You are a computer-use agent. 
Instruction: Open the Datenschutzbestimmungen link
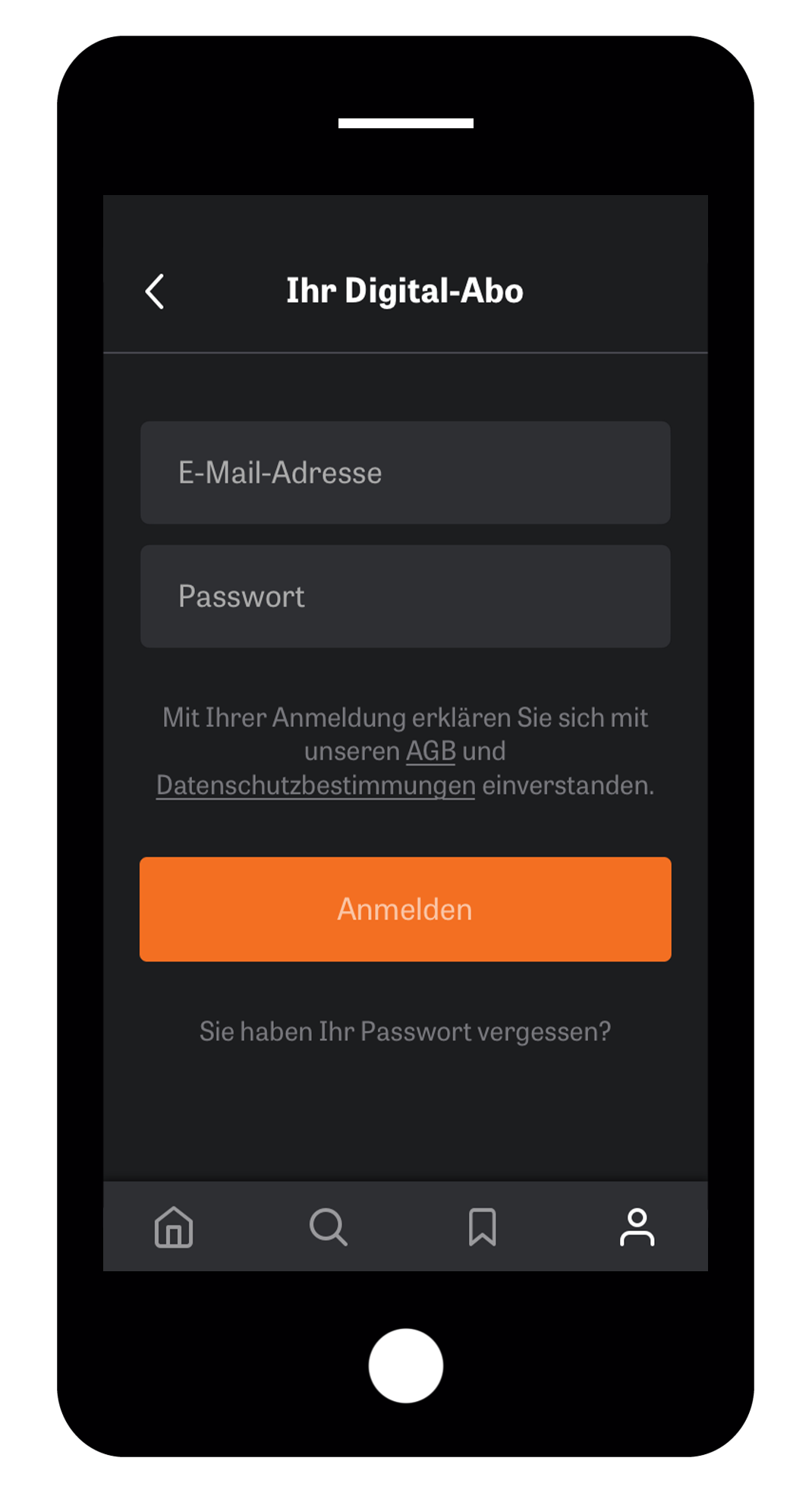click(316, 786)
